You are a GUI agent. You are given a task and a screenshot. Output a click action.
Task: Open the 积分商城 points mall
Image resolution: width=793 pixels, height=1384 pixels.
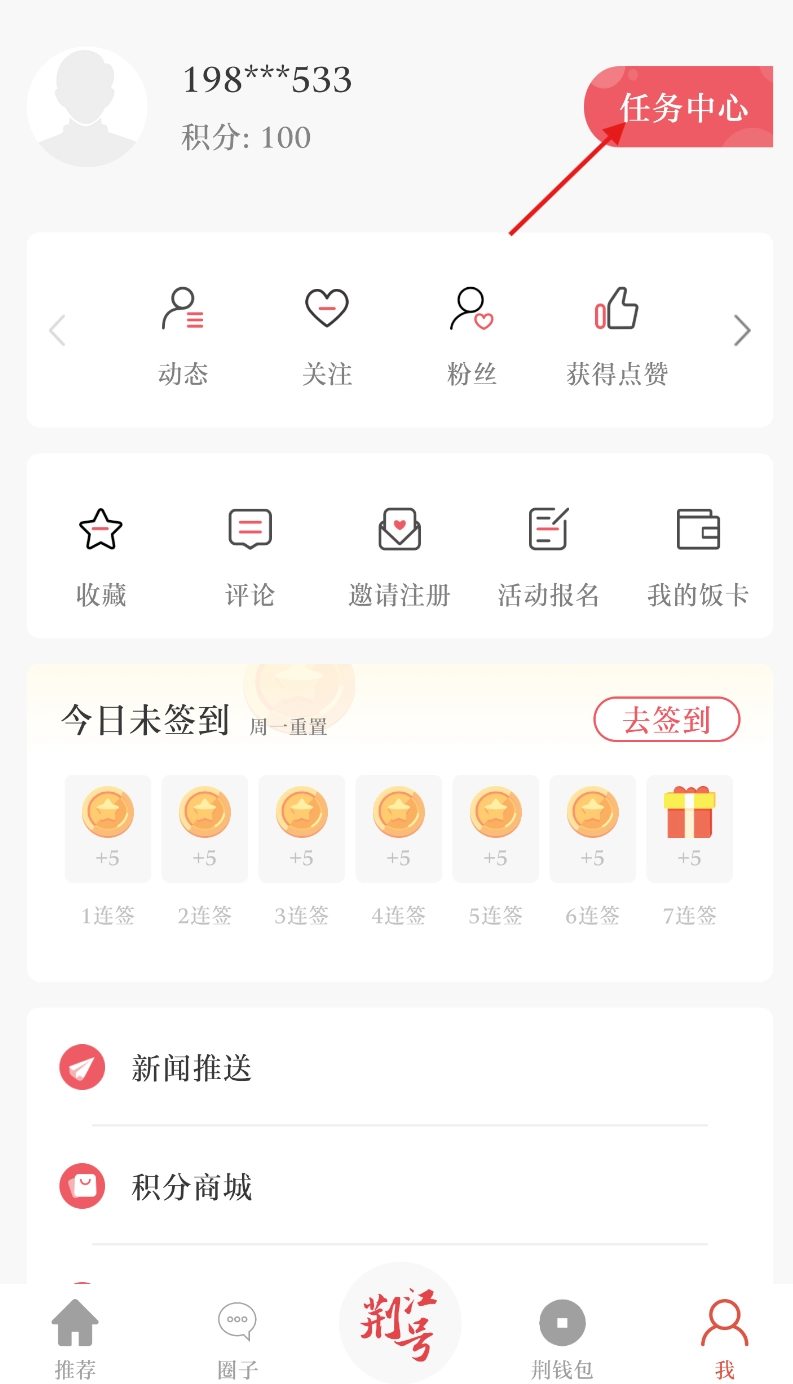[190, 1187]
